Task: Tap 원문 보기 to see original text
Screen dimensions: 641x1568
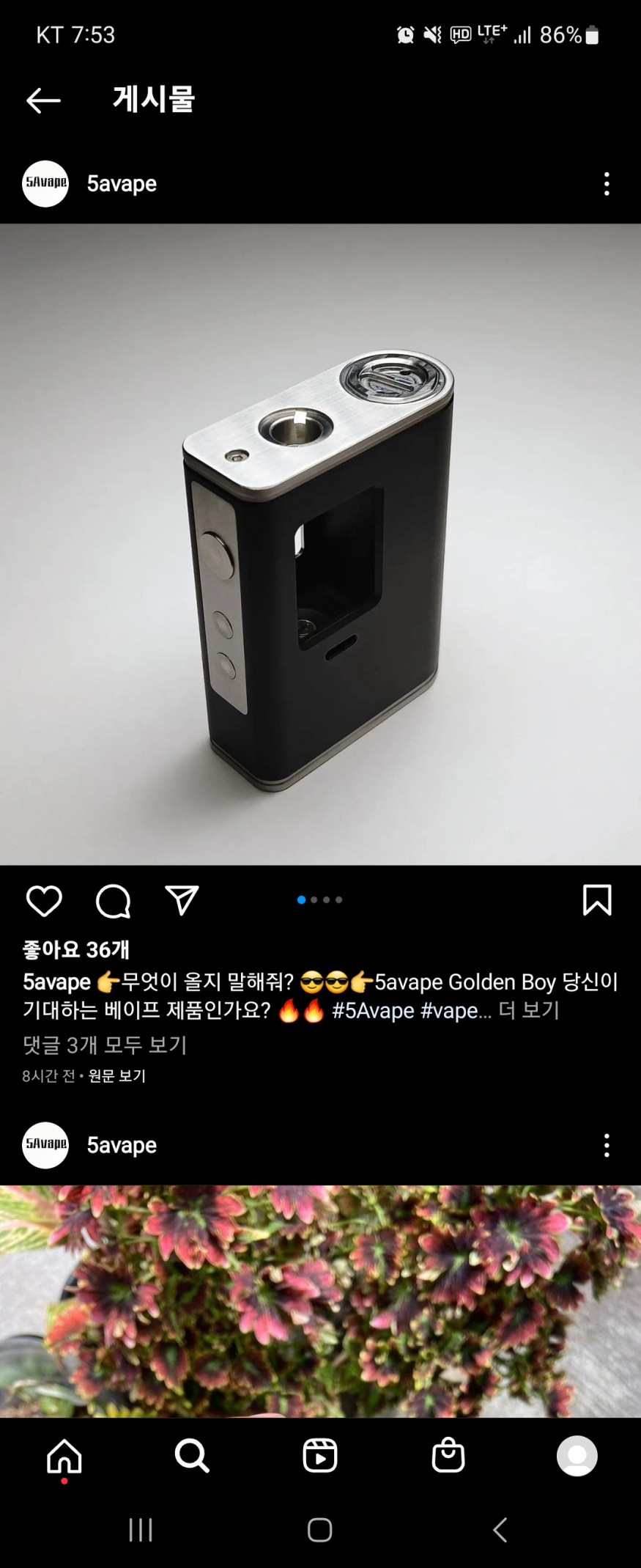Action: pos(117,1076)
